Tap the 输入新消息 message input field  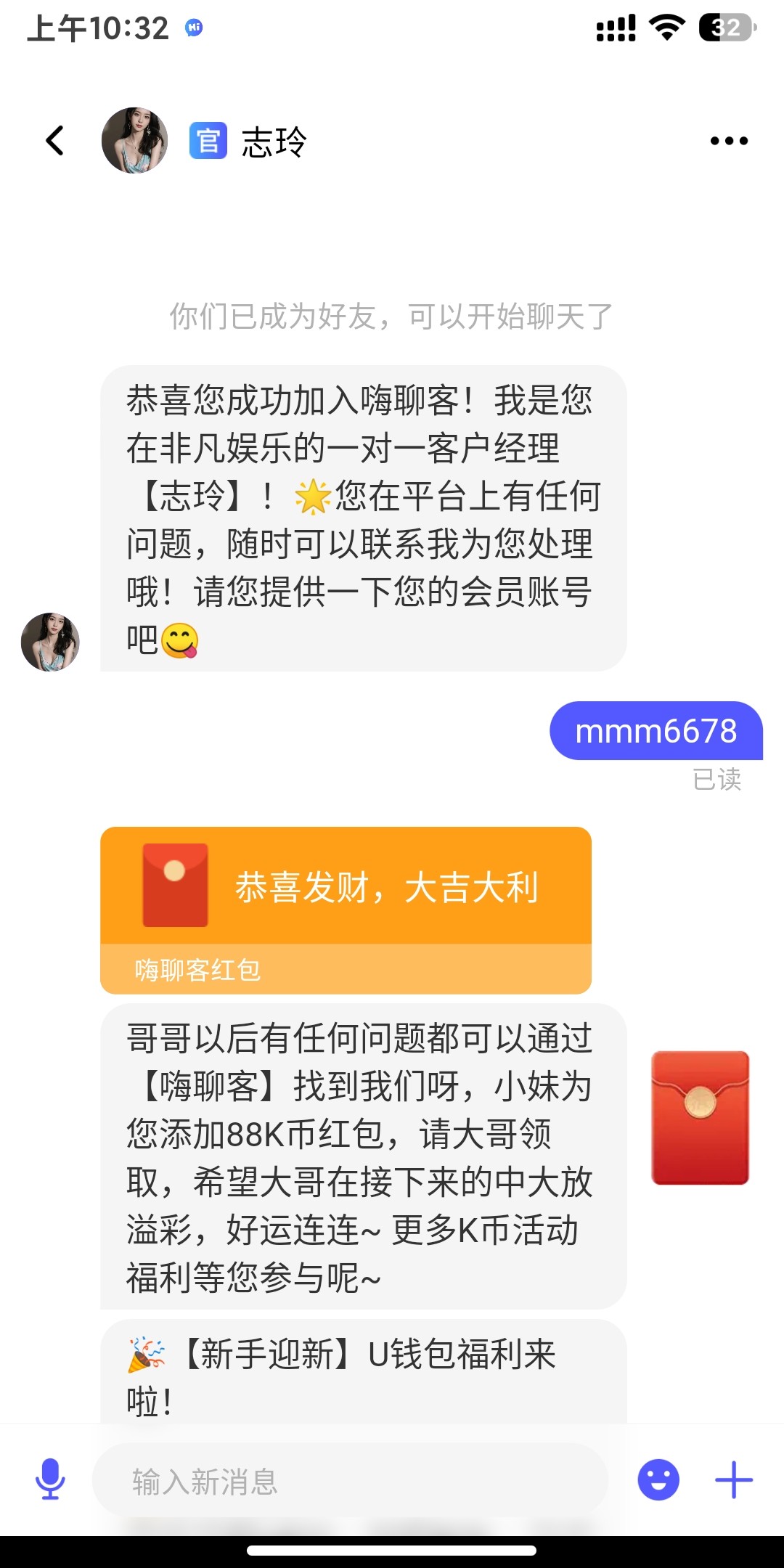click(x=348, y=1481)
